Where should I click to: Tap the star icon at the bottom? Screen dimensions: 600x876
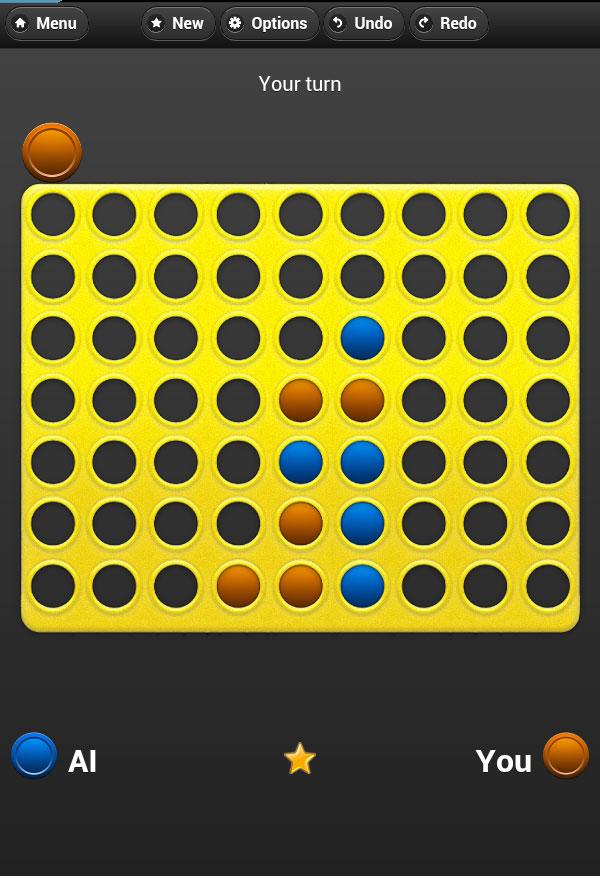[x=300, y=759]
